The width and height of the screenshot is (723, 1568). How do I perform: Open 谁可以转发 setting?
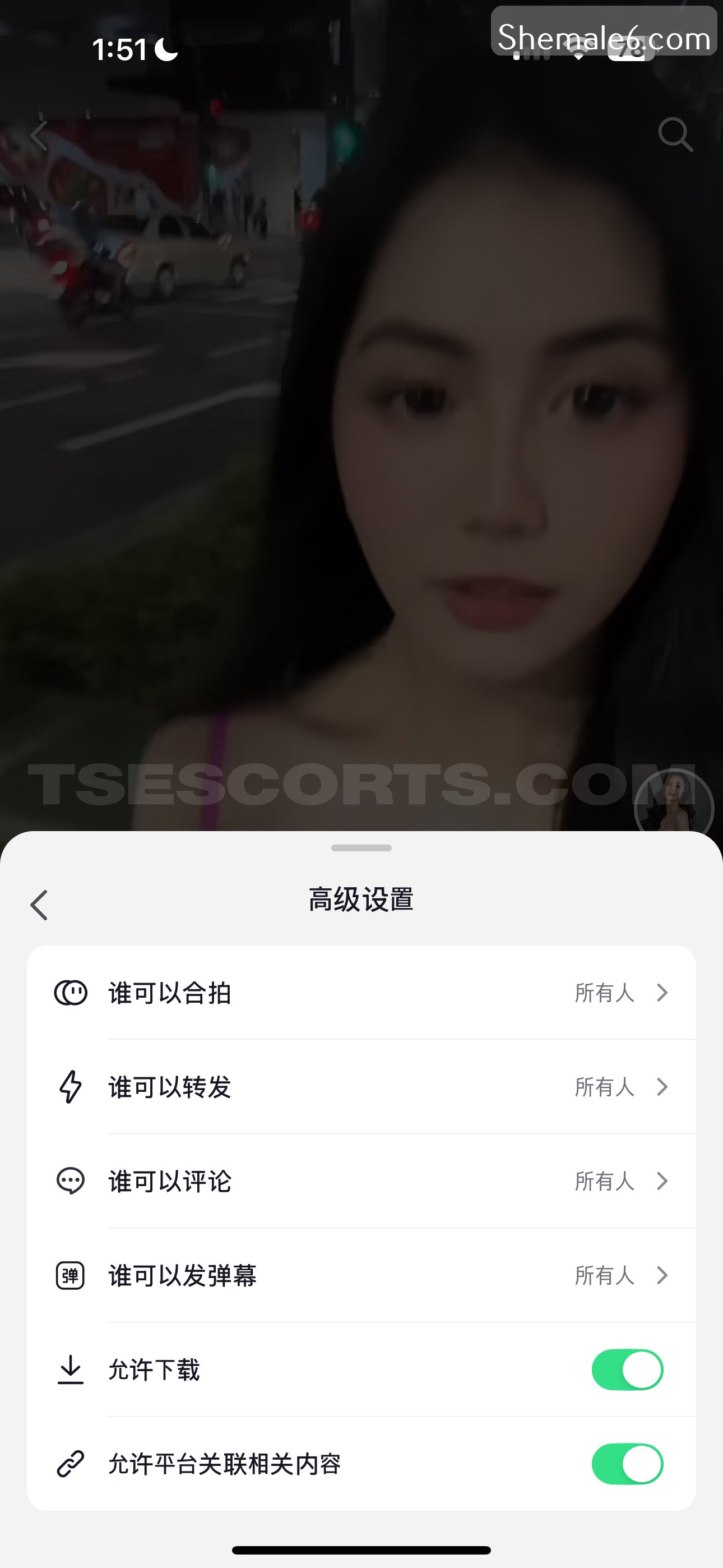point(361,1087)
